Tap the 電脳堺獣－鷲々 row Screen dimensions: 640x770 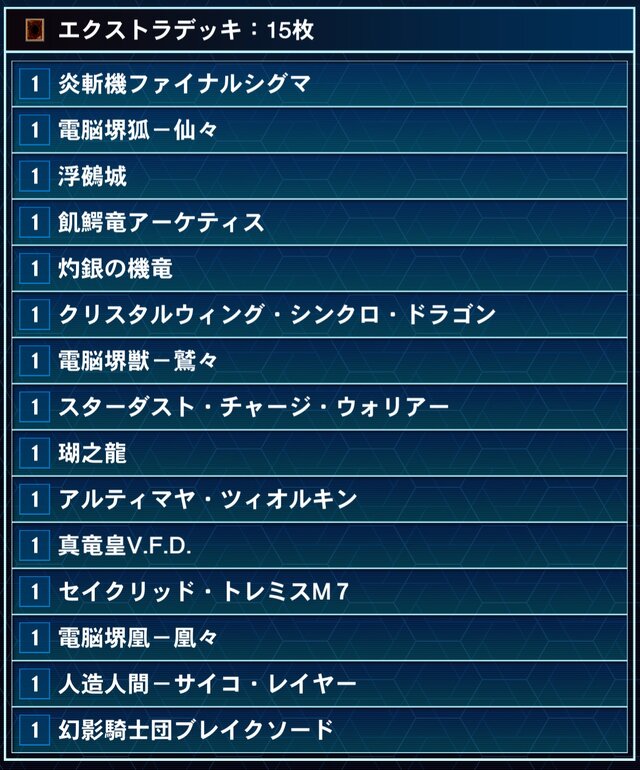click(138, 361)
